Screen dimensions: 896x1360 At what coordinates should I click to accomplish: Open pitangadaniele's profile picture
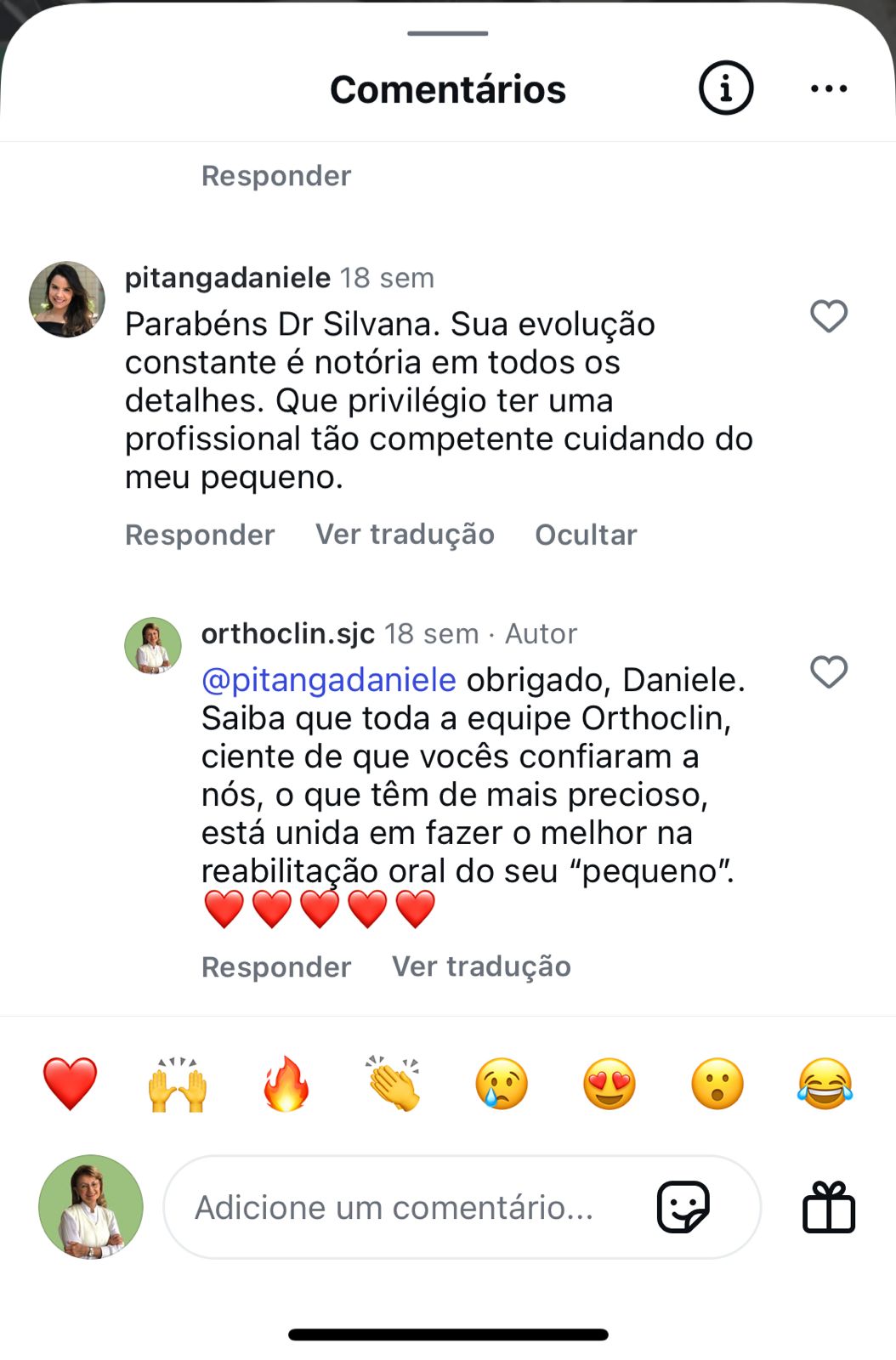point(67,299)
